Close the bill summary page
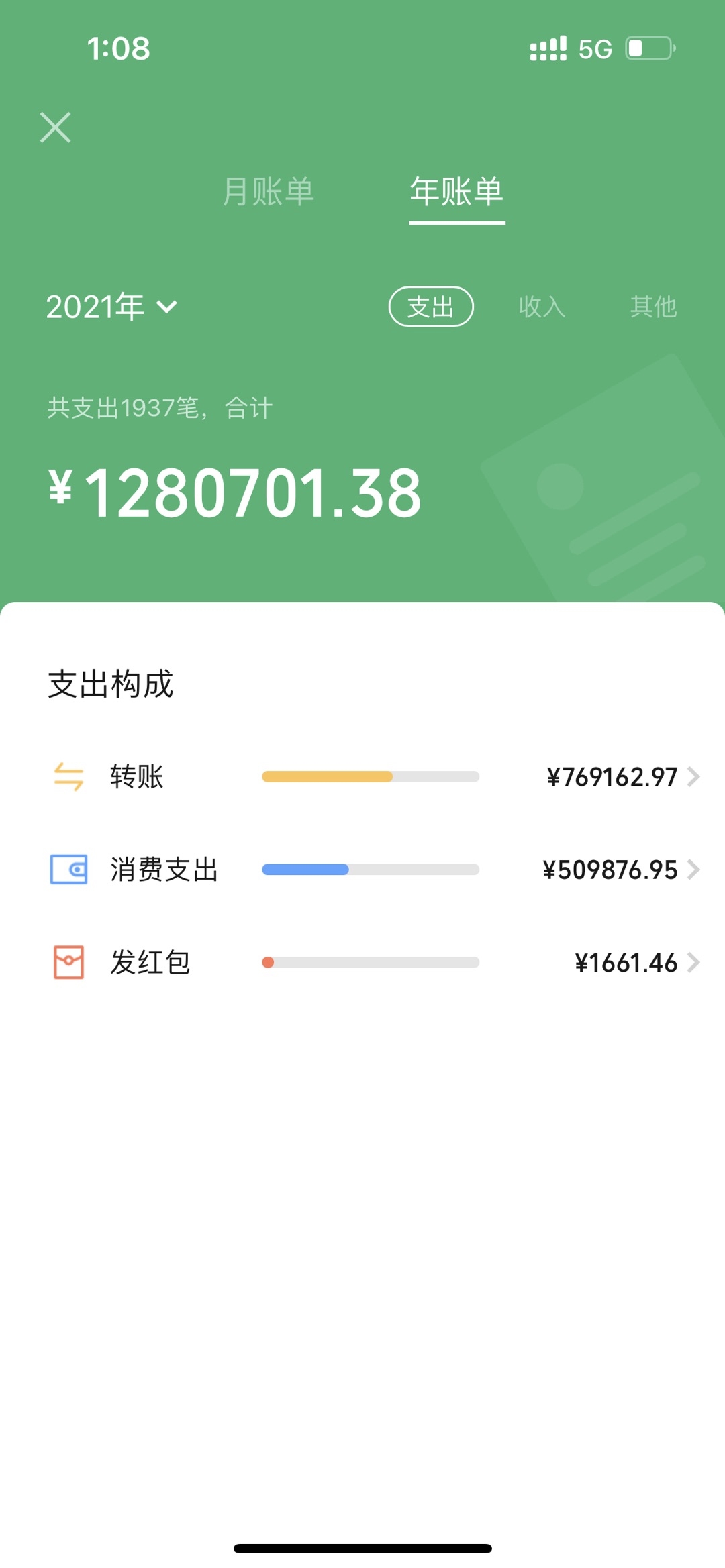 [x=55, y=127]
